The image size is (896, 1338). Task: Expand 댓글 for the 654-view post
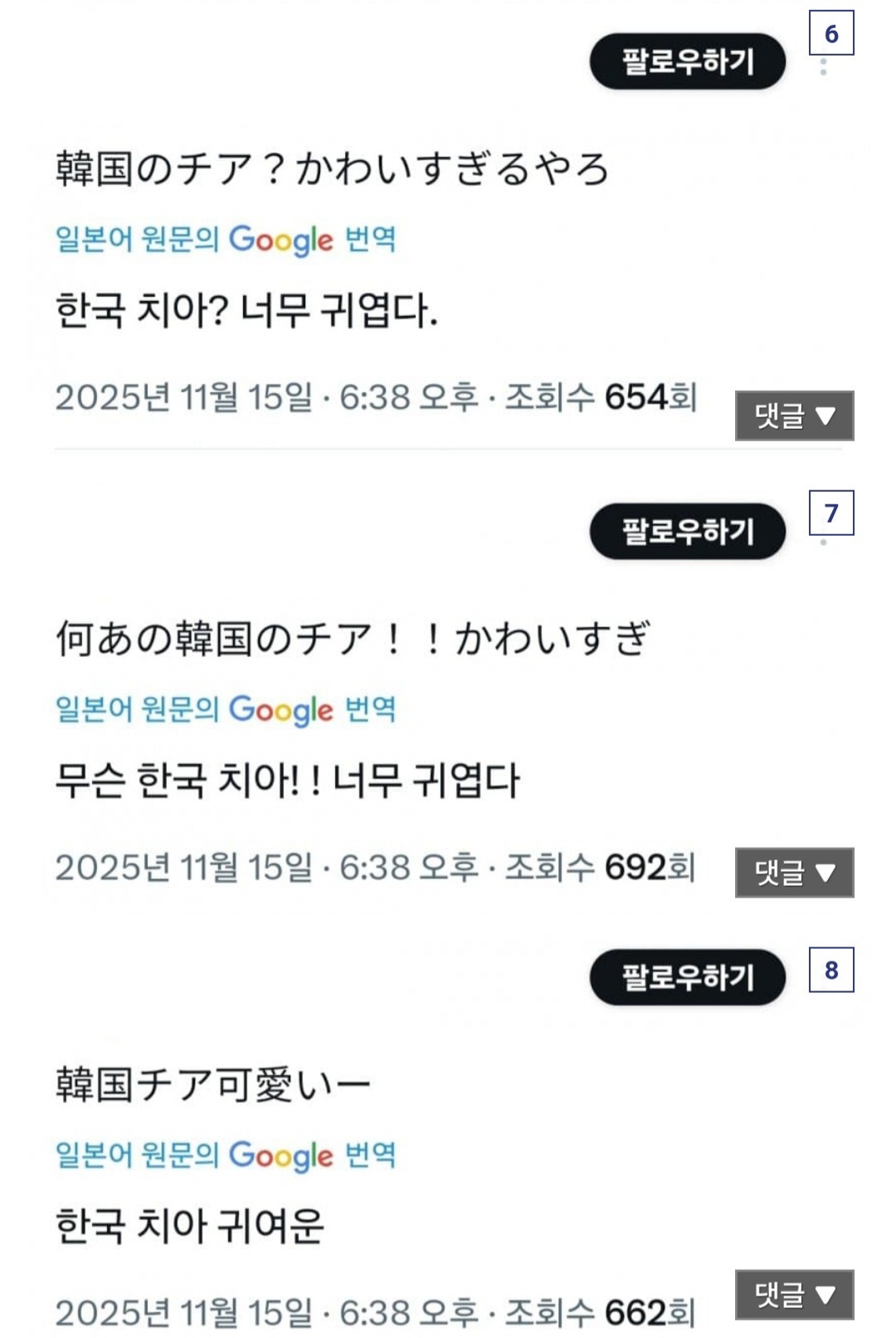coord(794,416)
